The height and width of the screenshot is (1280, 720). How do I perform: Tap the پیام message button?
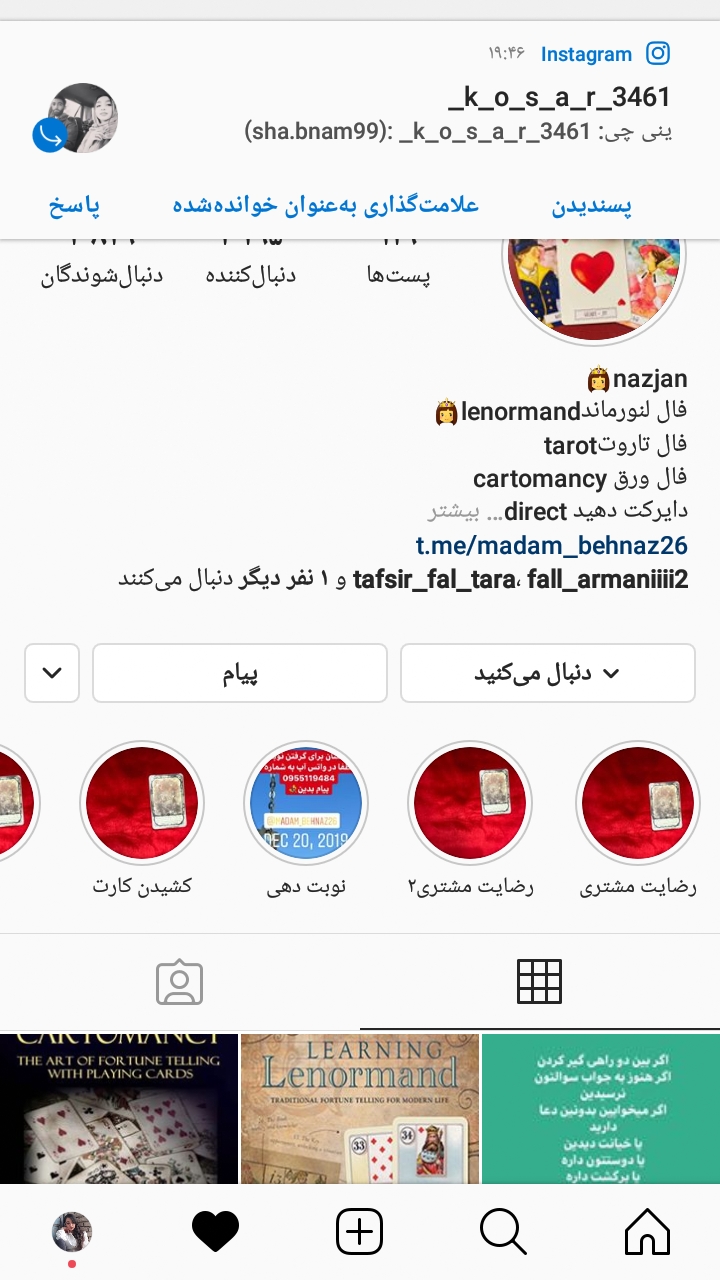(x=240, y=673)
